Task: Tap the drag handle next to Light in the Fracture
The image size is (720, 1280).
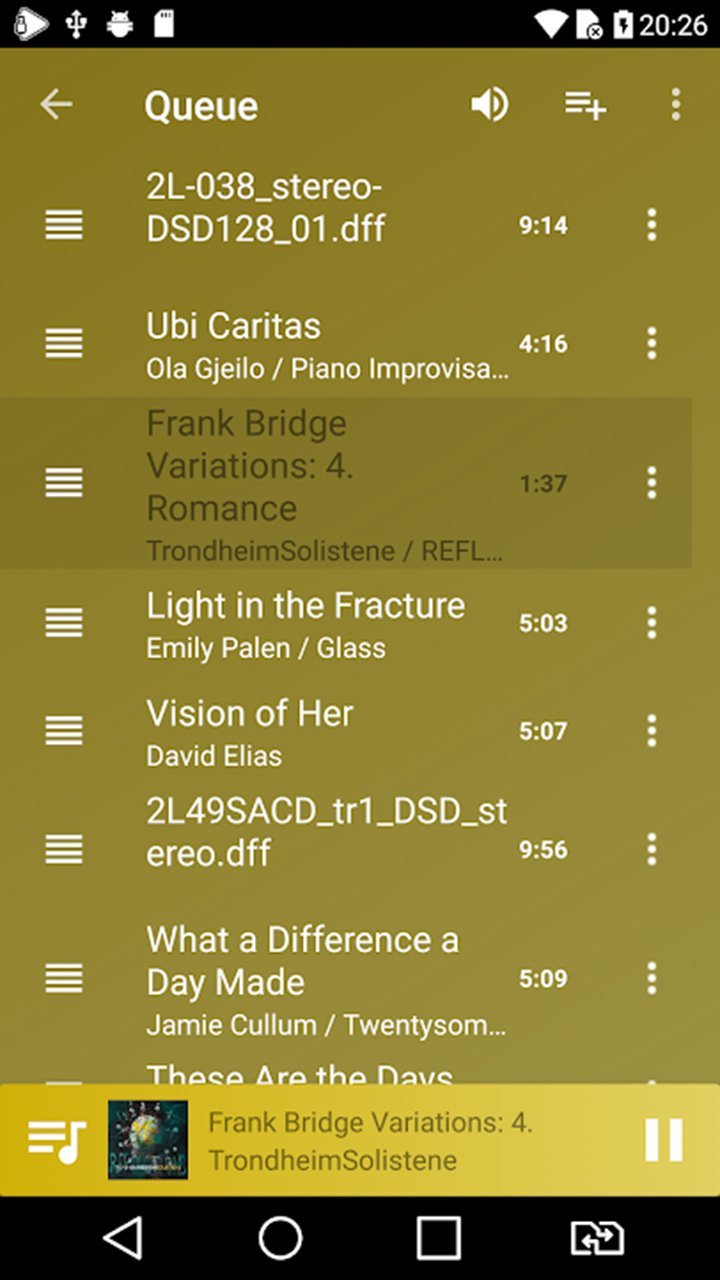Action: coord(63,622)
